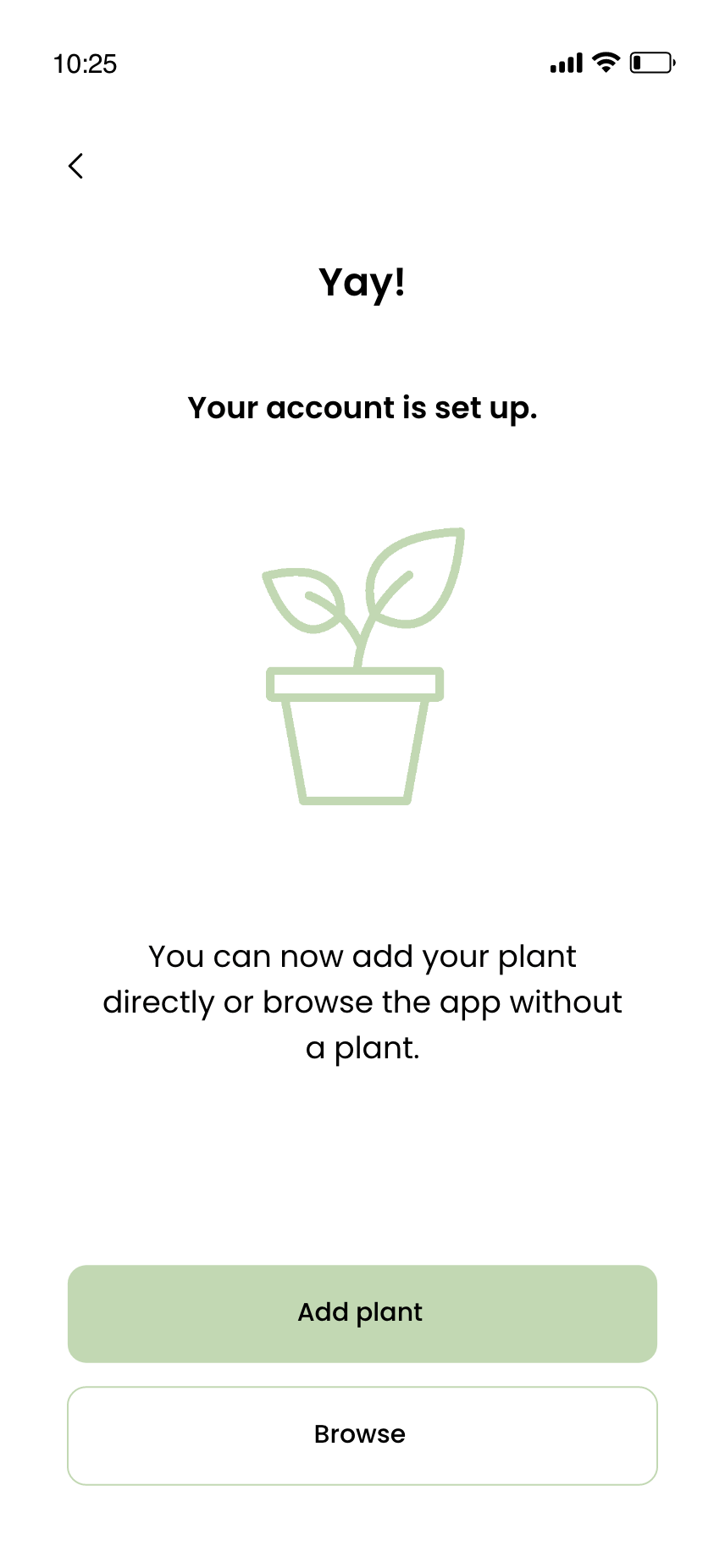Go back using the arrow icon
The image size is (725, 1568).
click(x=75, y=166)
